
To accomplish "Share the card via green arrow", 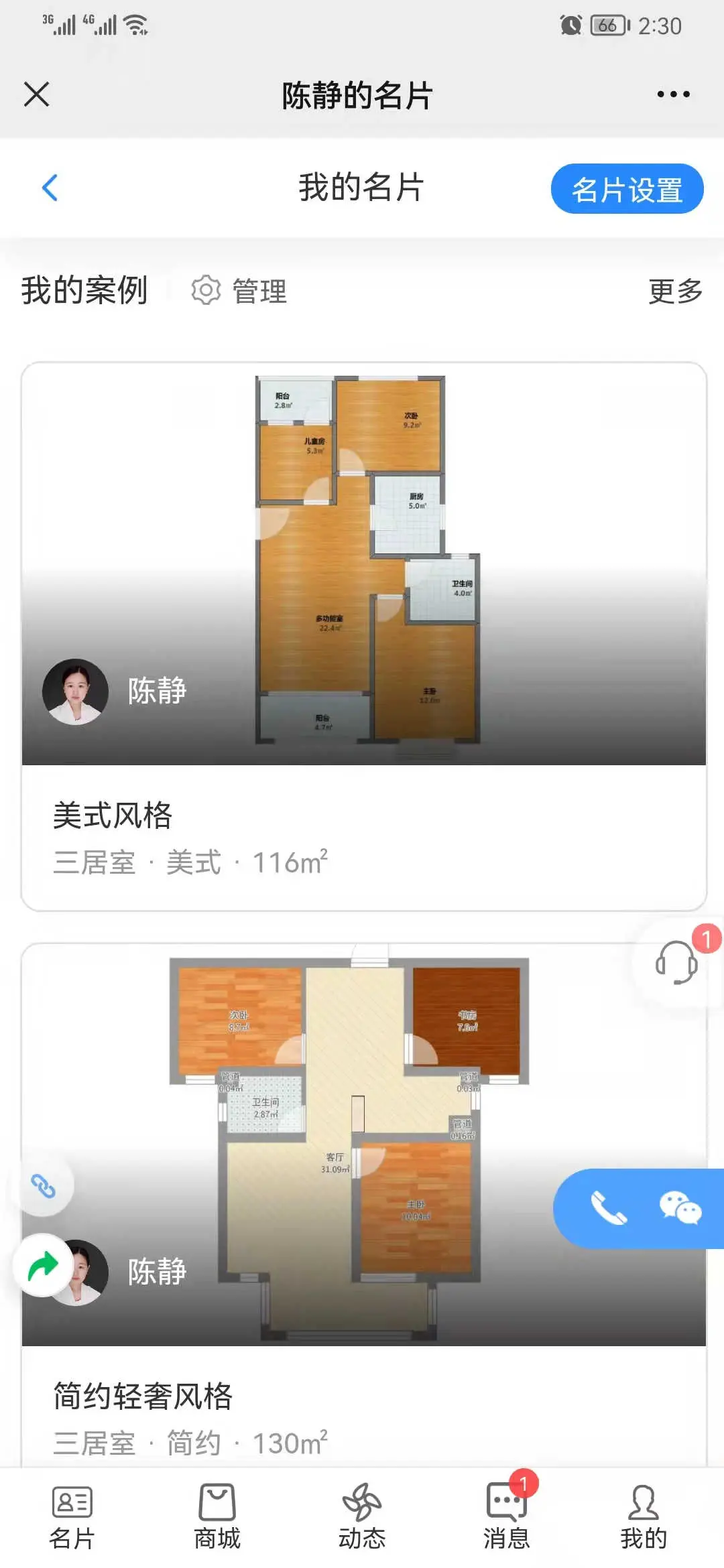I will point(44,1266).
